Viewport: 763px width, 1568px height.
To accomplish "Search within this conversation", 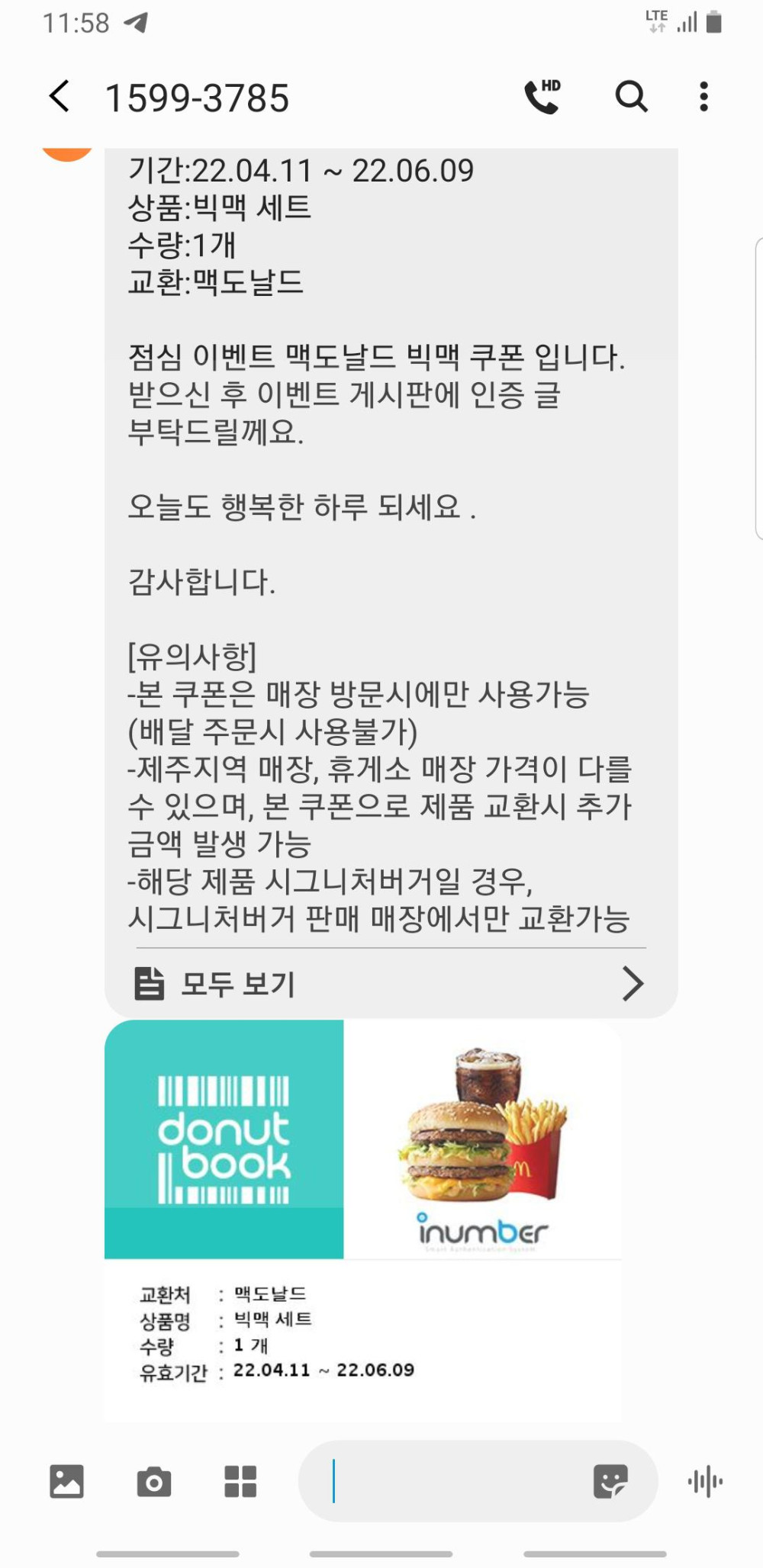I will (631, 97).
